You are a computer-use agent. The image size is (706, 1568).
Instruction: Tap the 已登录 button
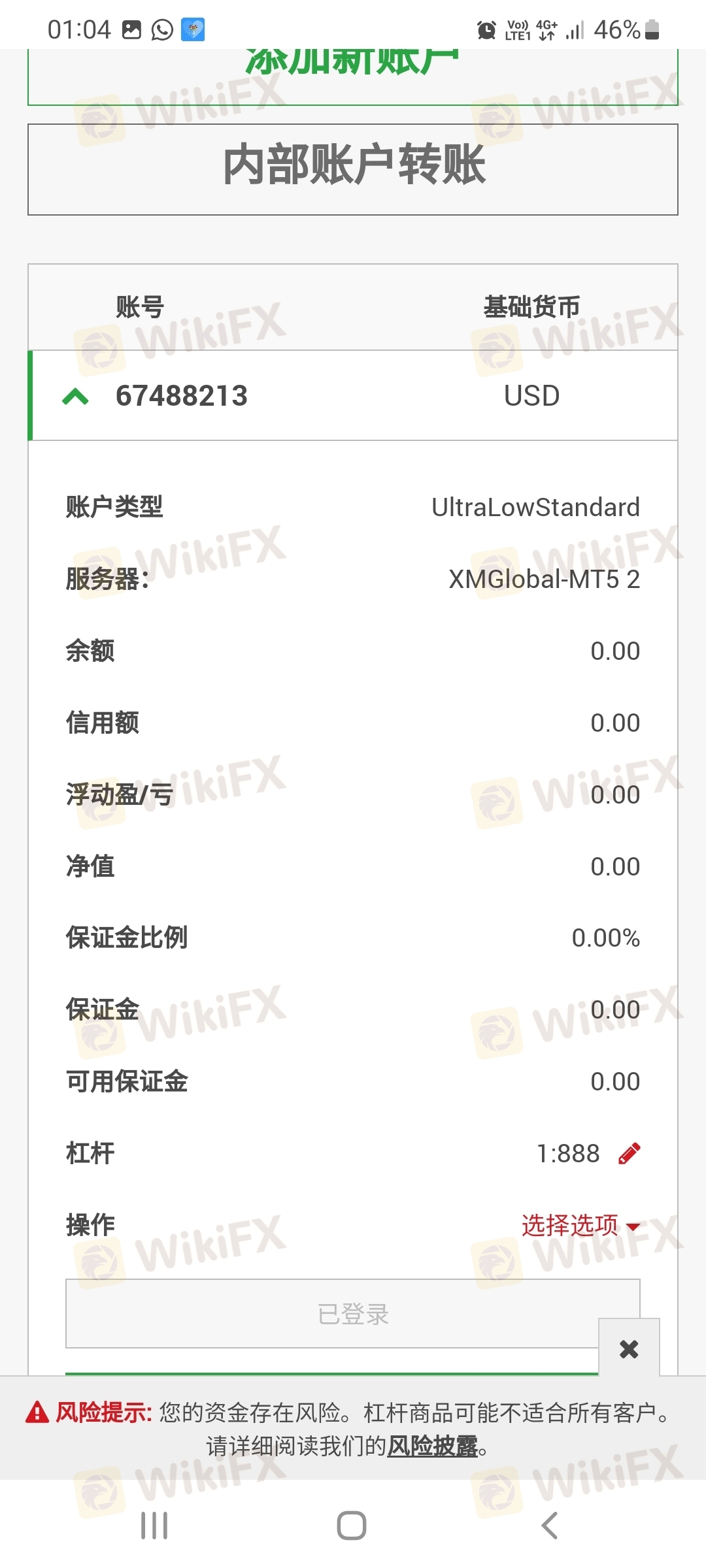(x=353, y=1313)
